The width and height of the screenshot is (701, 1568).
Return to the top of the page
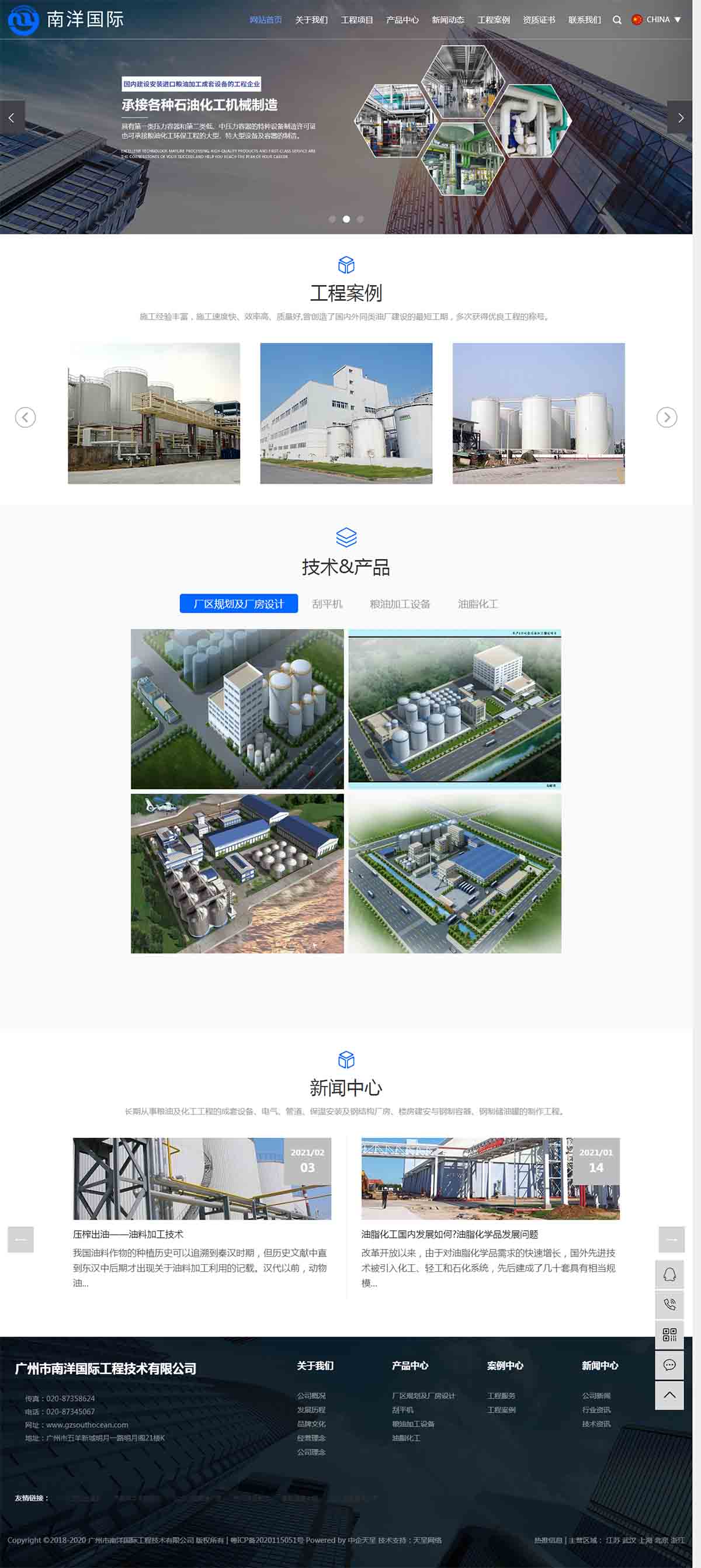tap(669, 1394)
